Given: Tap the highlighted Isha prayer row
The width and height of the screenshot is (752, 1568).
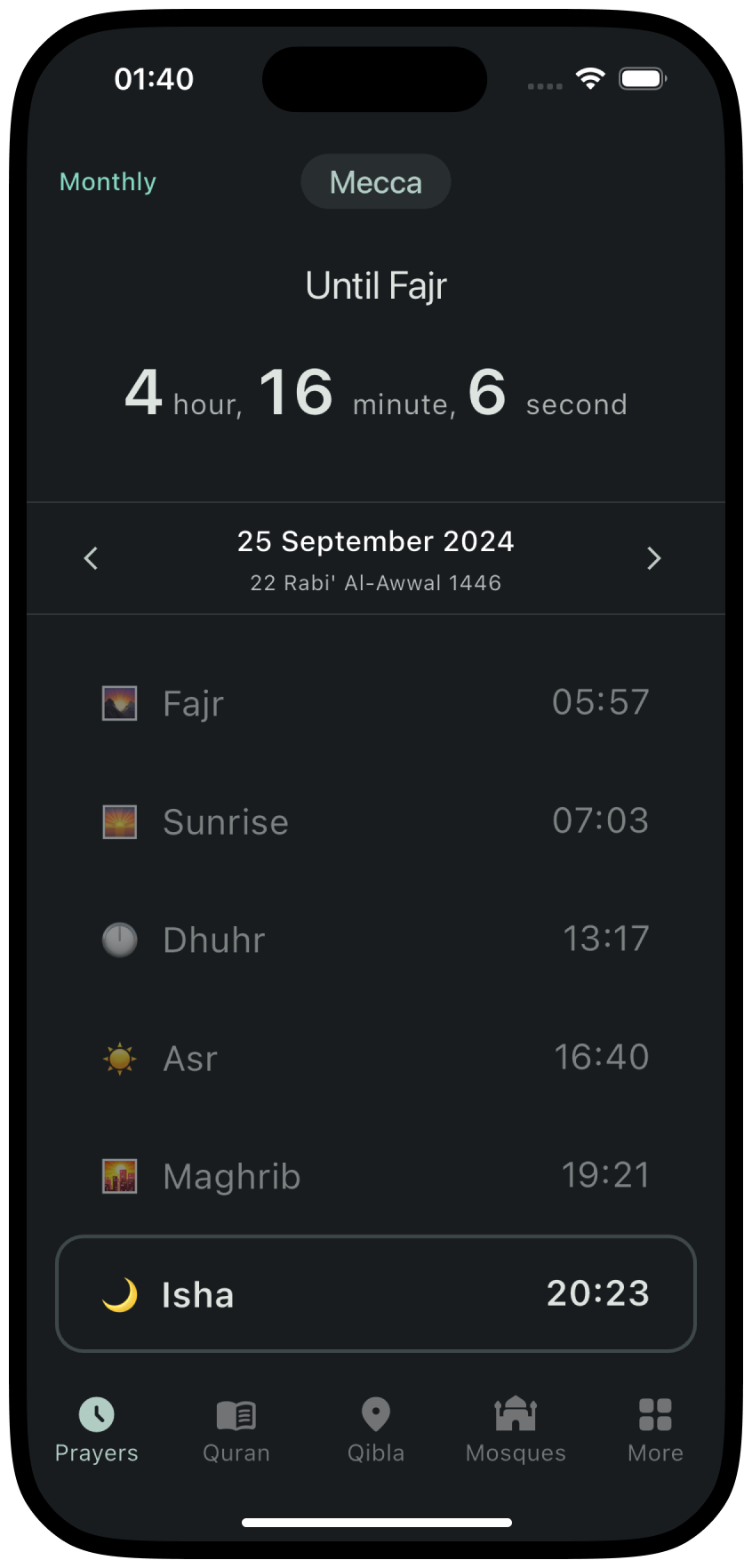Looking at the screenshot, I should click(375, 1294).
